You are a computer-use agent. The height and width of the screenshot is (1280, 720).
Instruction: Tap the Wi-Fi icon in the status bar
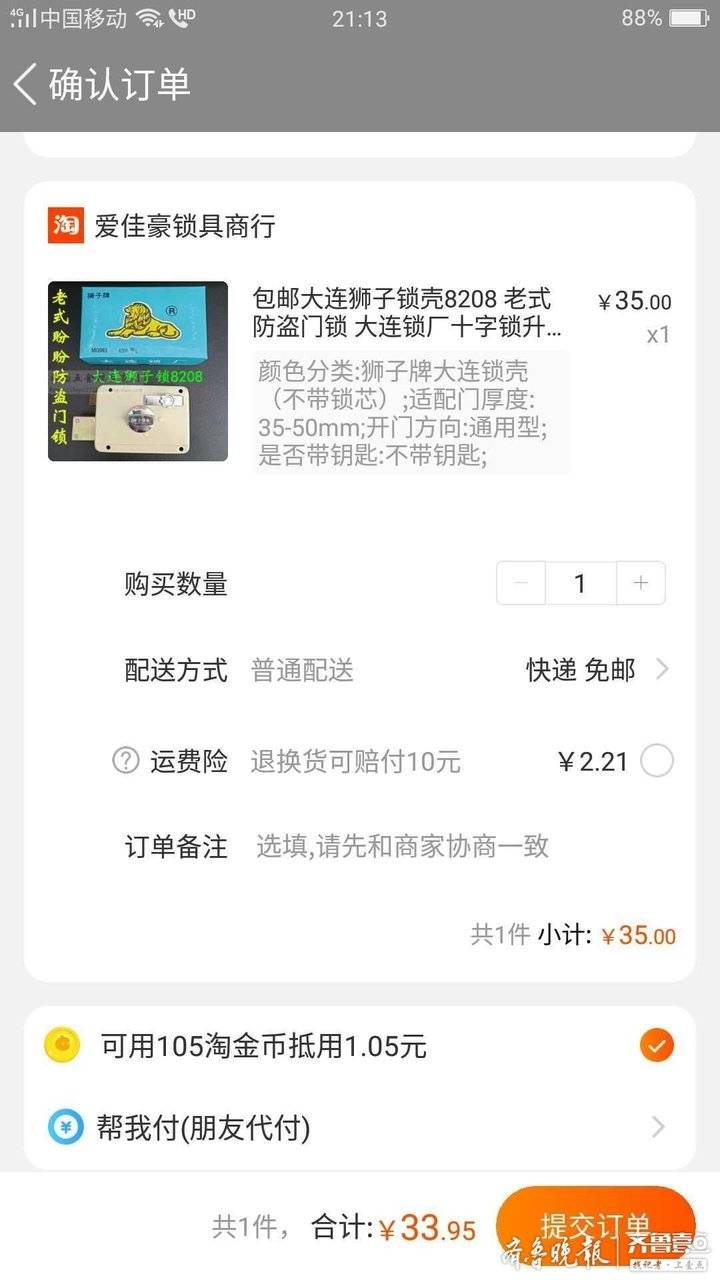(x=150, y=16)
